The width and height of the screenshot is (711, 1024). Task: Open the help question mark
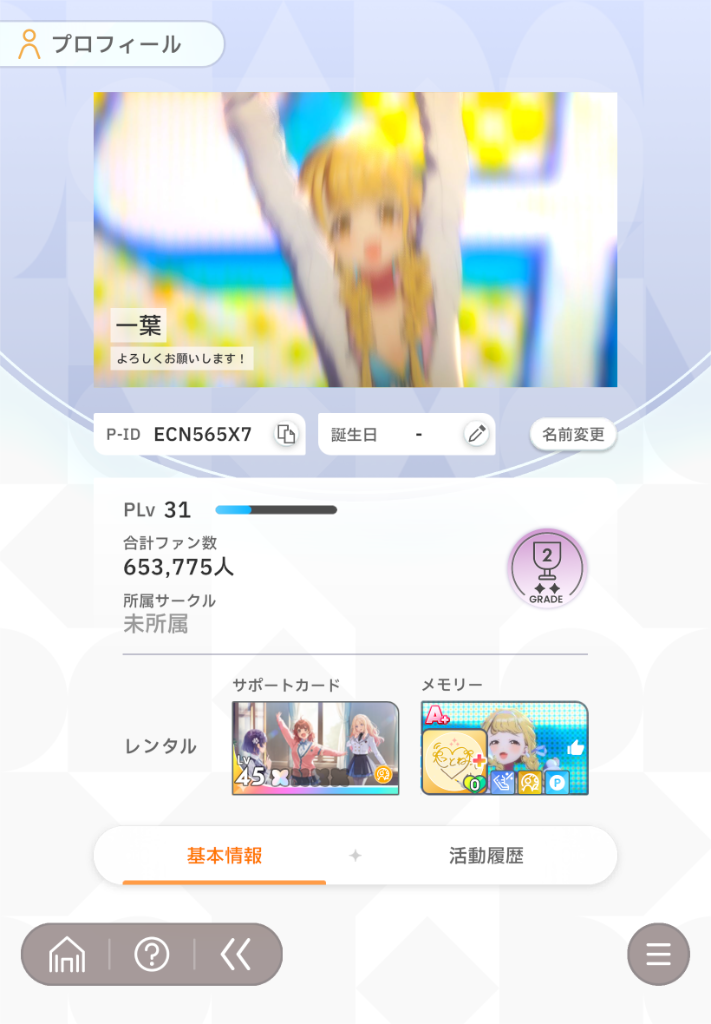pos(151,955)
